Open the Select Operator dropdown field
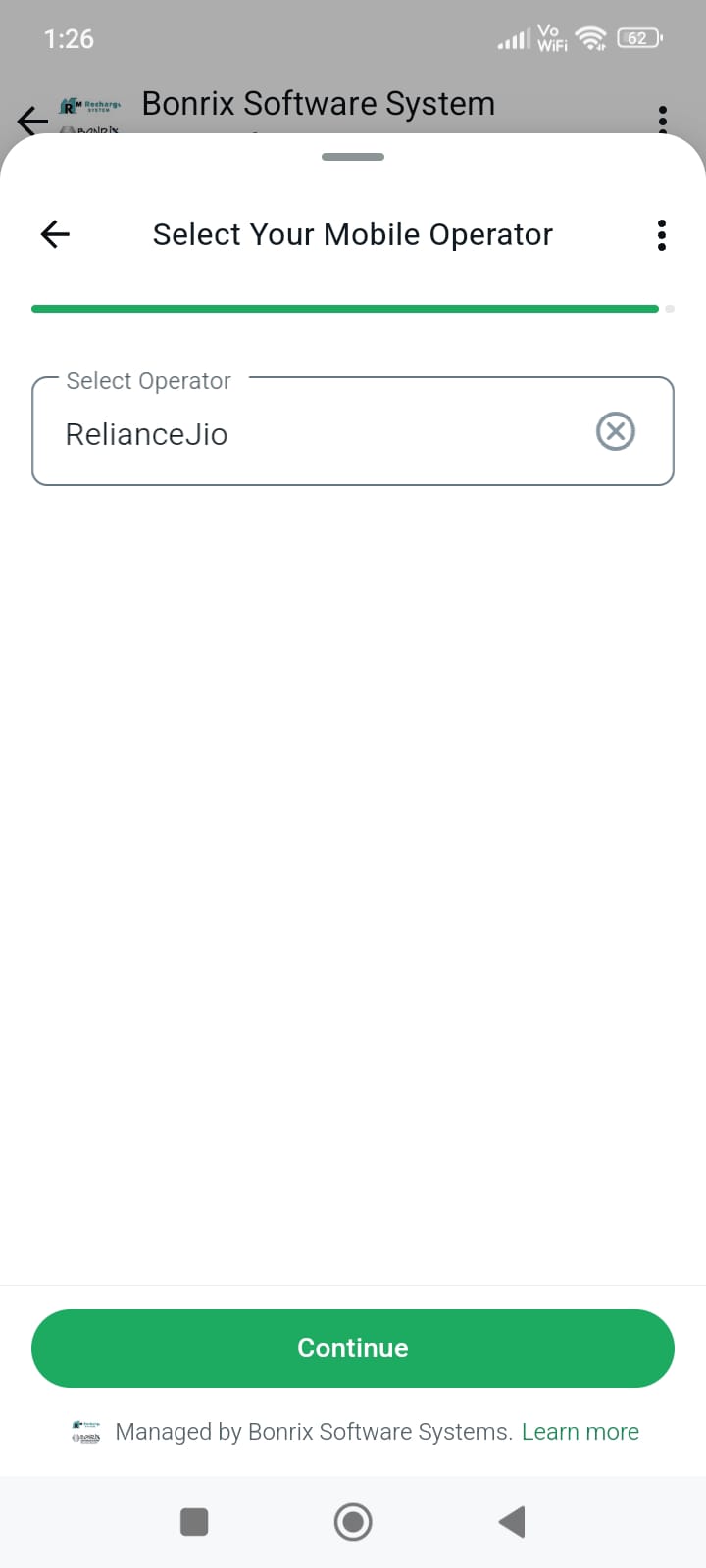 (x=314, y=433)
